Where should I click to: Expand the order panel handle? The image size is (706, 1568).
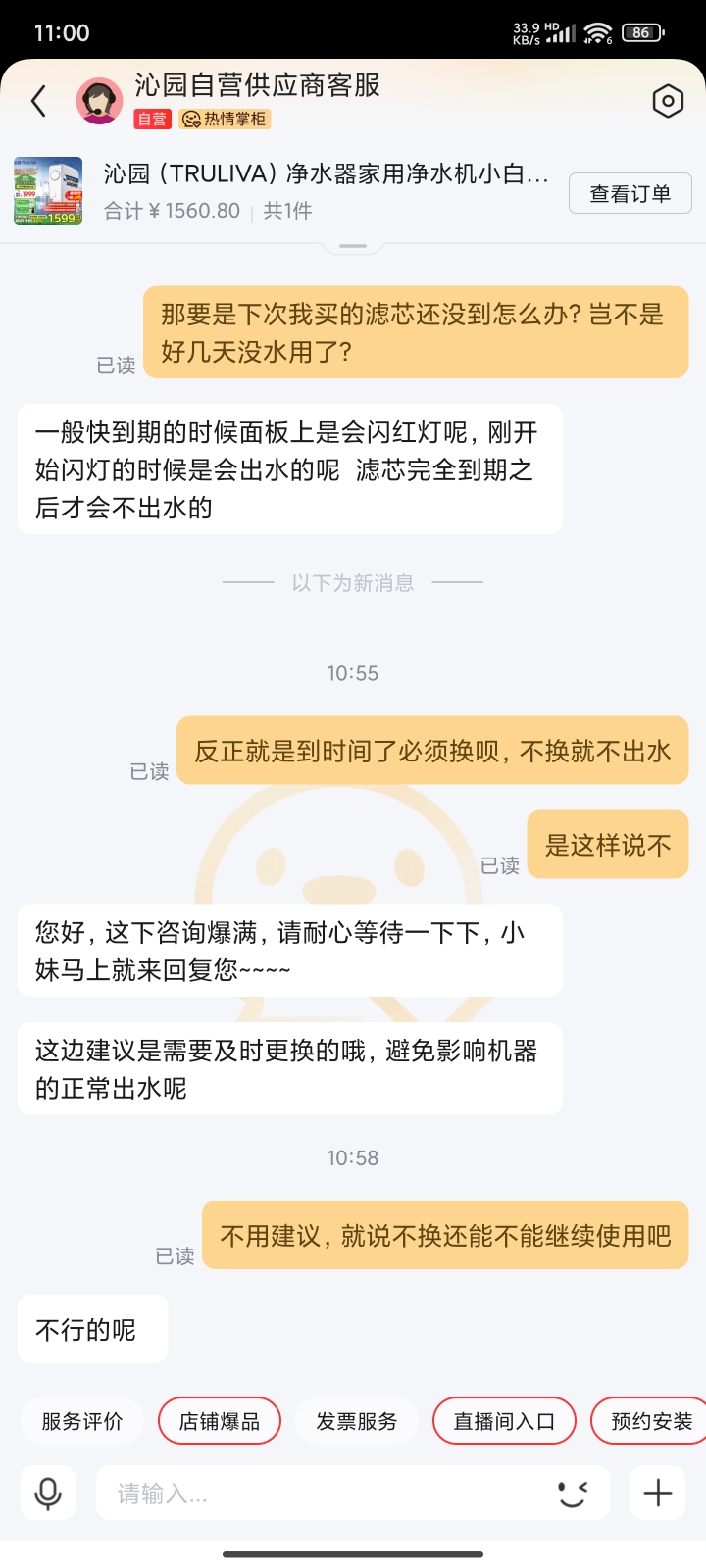pyautogui.click(x=353, y=246)
